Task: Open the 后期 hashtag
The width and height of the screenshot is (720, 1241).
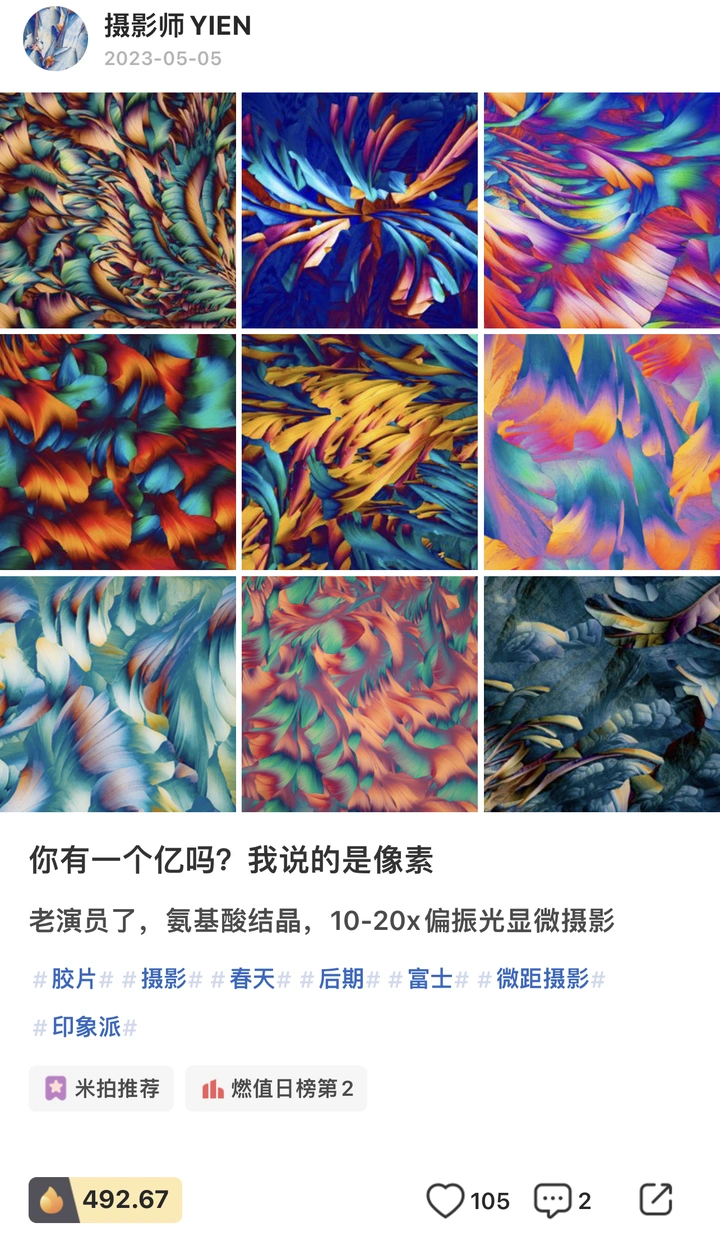Action: pos(341,979)
